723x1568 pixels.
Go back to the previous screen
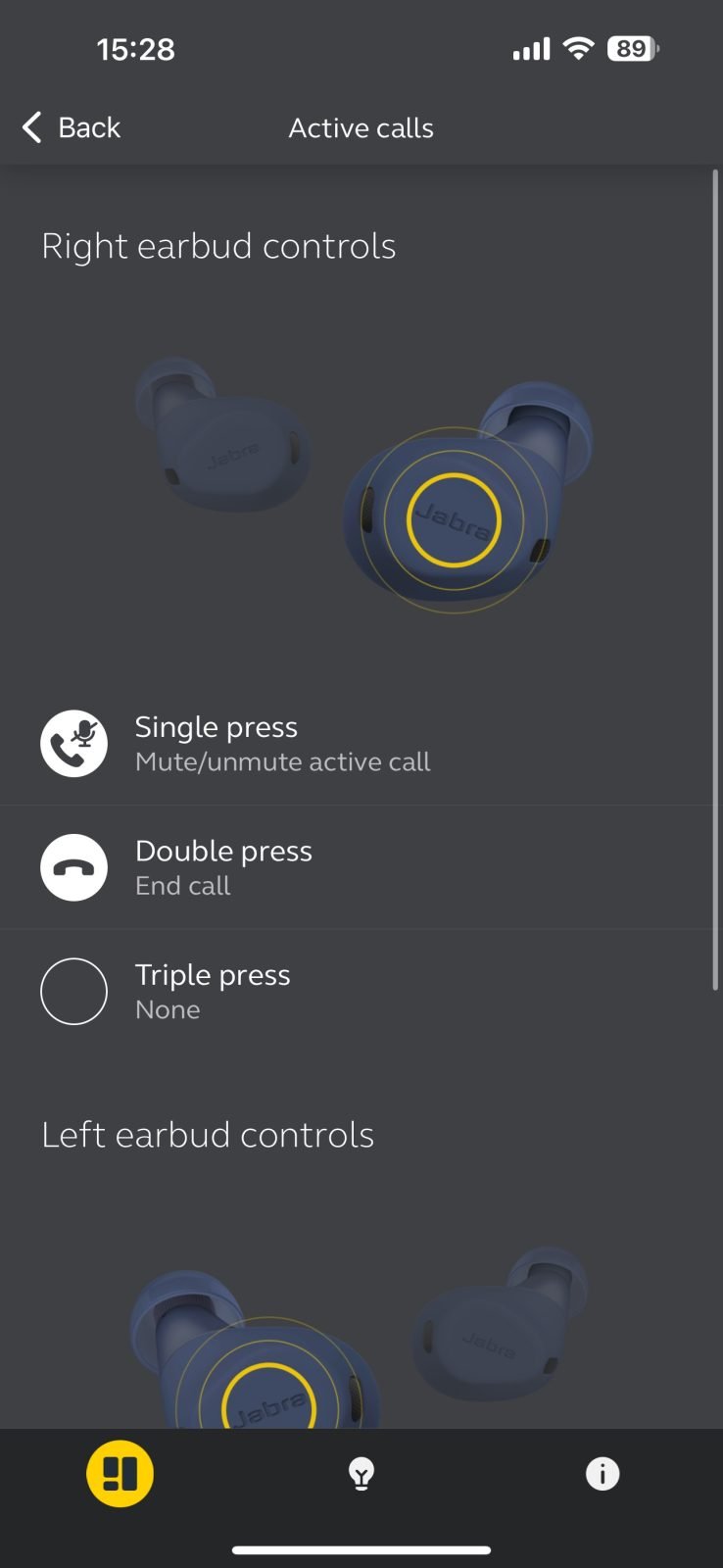[x=71, y=127]
